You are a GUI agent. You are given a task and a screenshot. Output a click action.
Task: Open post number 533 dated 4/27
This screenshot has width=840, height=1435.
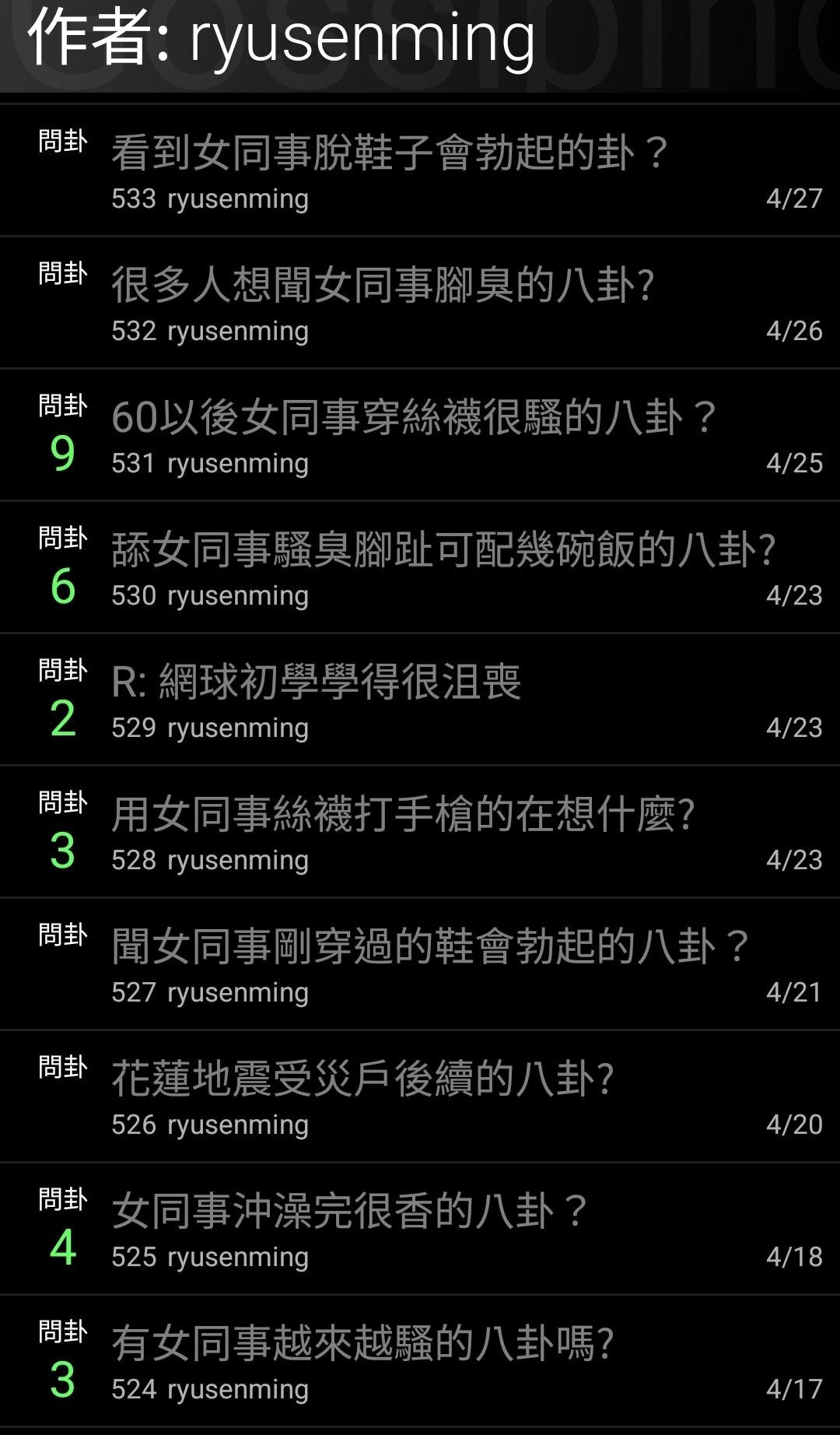click(x=420, y=170)
